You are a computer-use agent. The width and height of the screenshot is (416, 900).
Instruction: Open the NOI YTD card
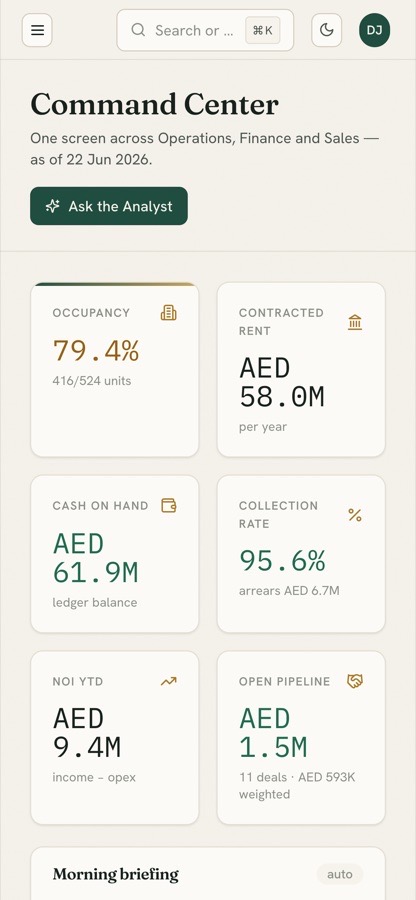tap(115, 738)
